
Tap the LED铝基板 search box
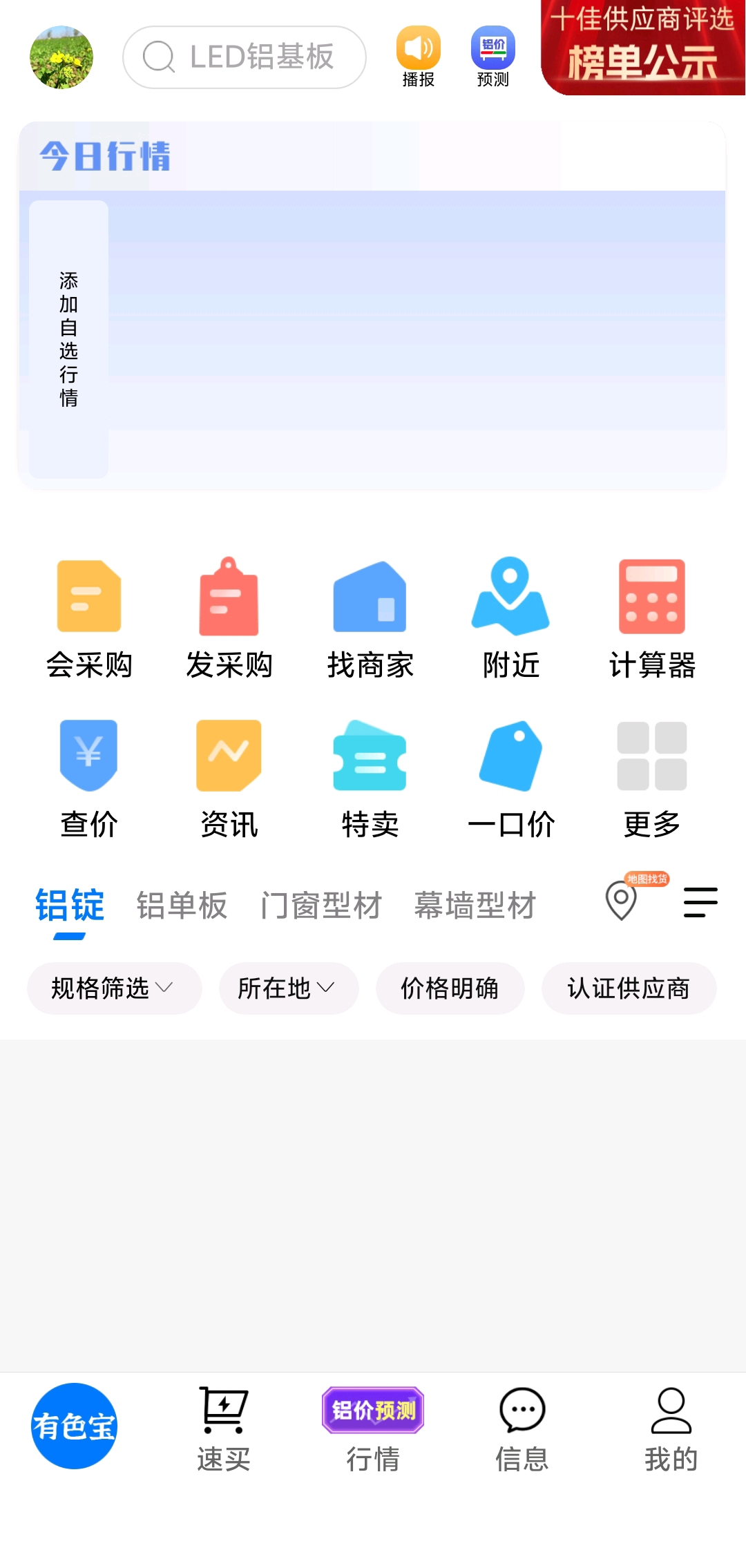pos(245,57)
